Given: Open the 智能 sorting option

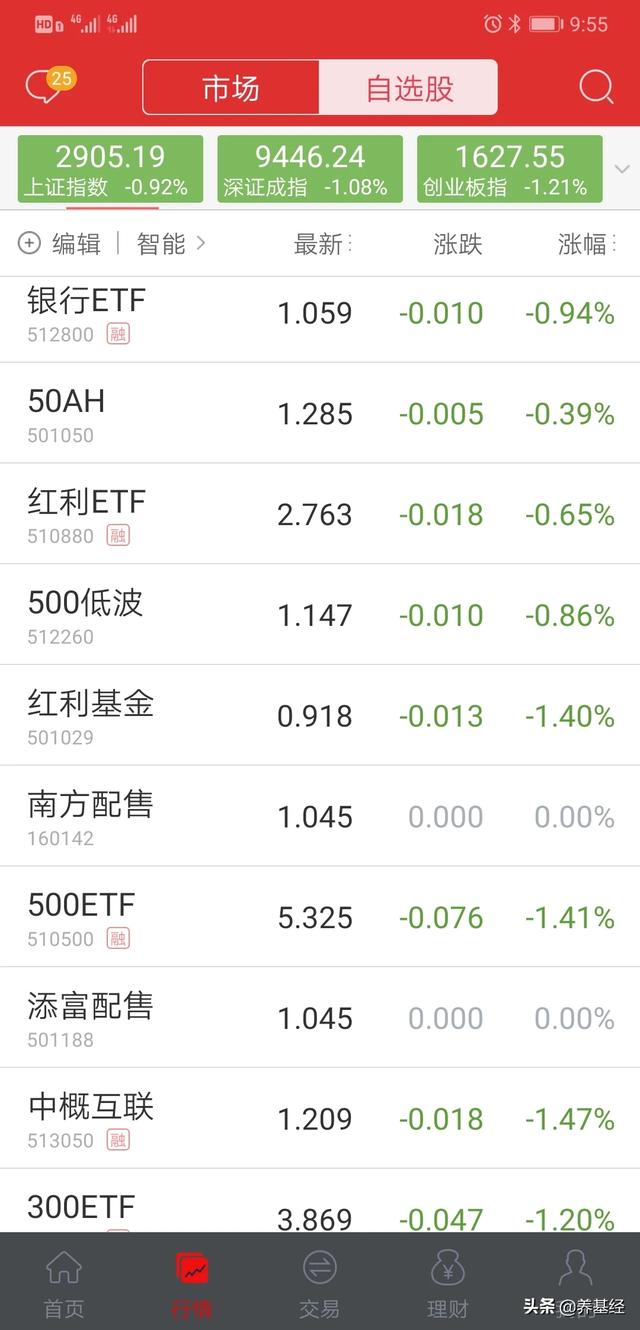Looking at the screenshot, I should [x=171, y=243].
